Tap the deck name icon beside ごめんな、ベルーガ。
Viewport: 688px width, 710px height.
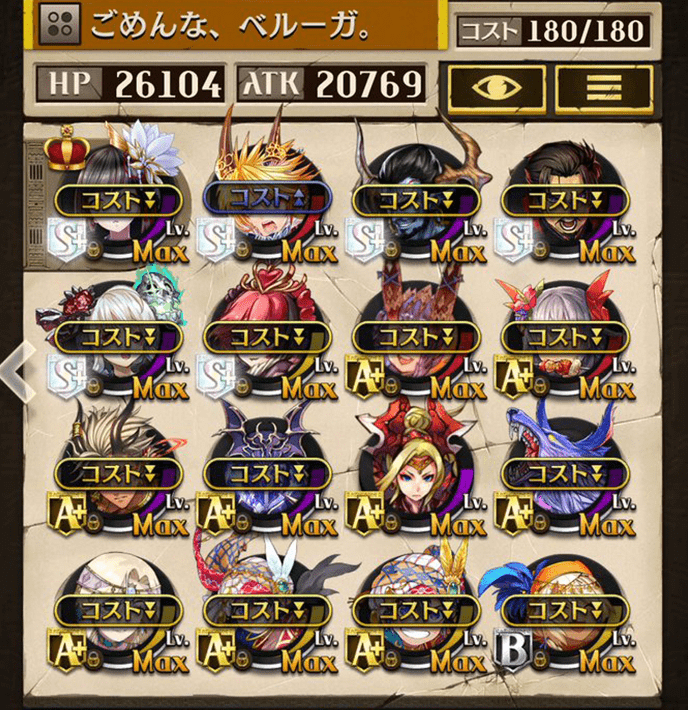point(59,26)
